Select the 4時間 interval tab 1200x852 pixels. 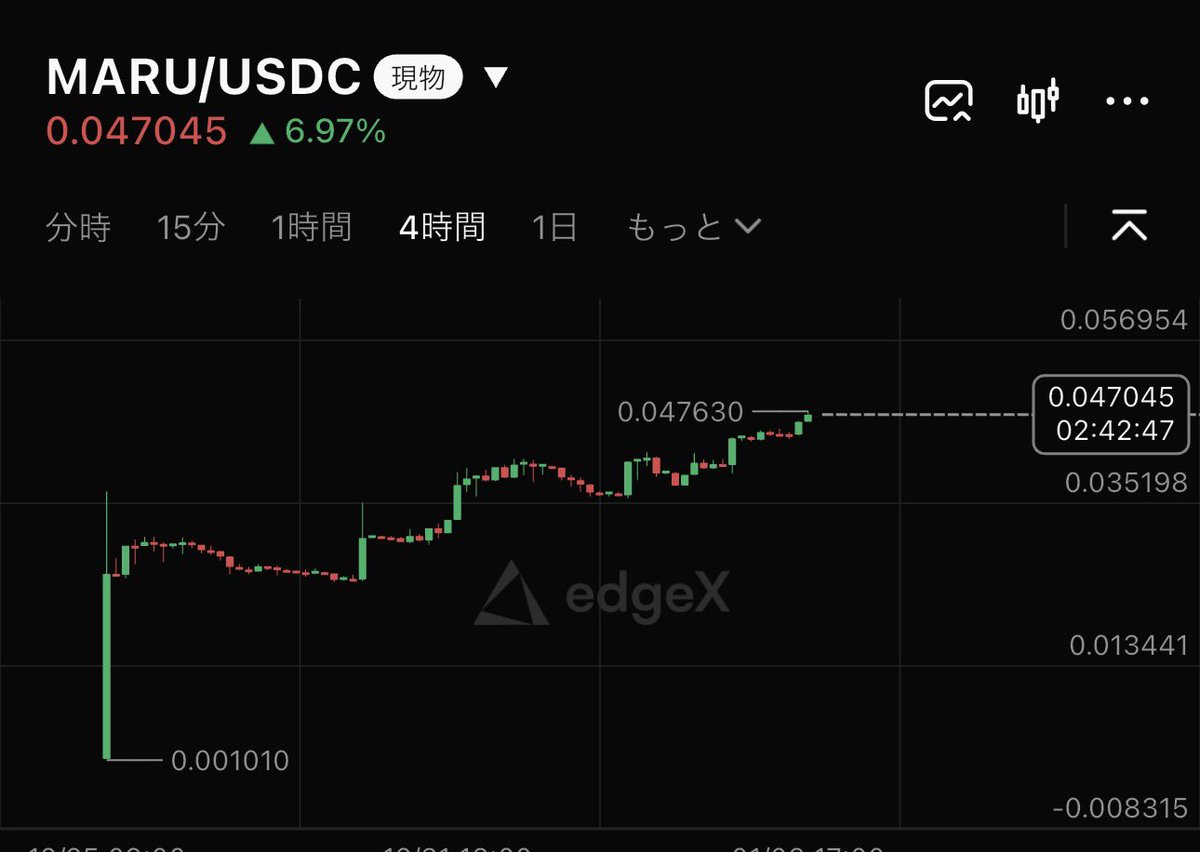pos(441,228)
